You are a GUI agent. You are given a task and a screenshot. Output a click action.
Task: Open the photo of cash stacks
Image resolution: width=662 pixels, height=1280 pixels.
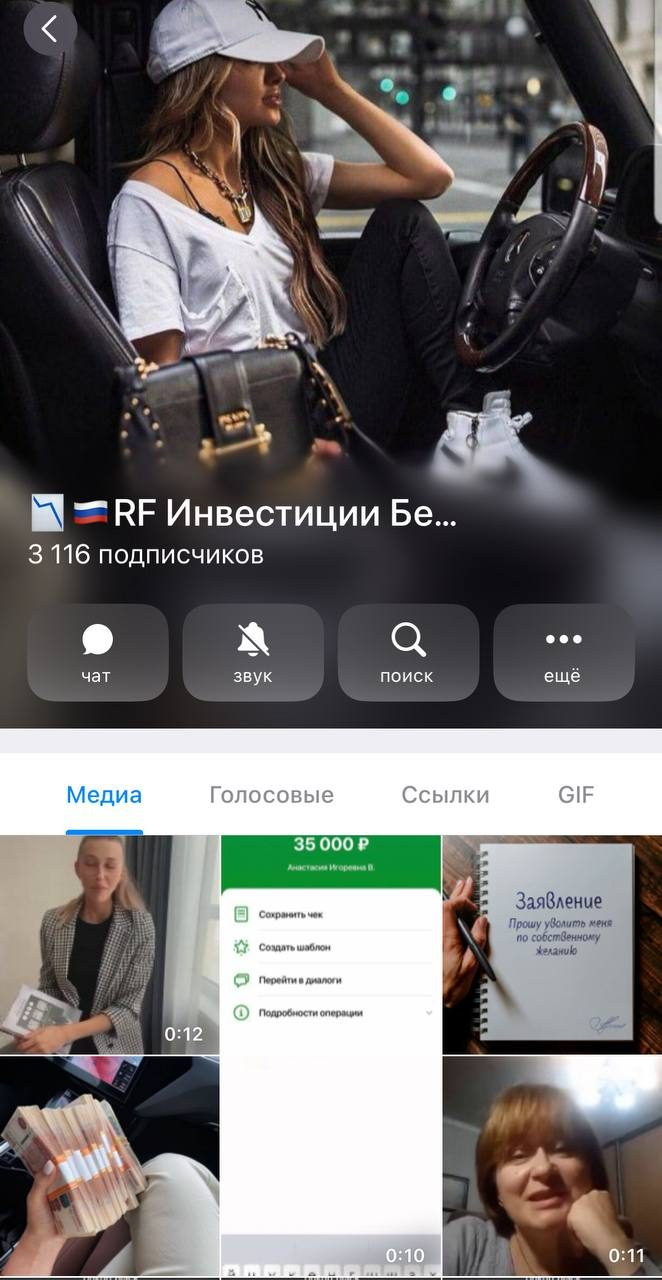click(x=109, y=1166)
